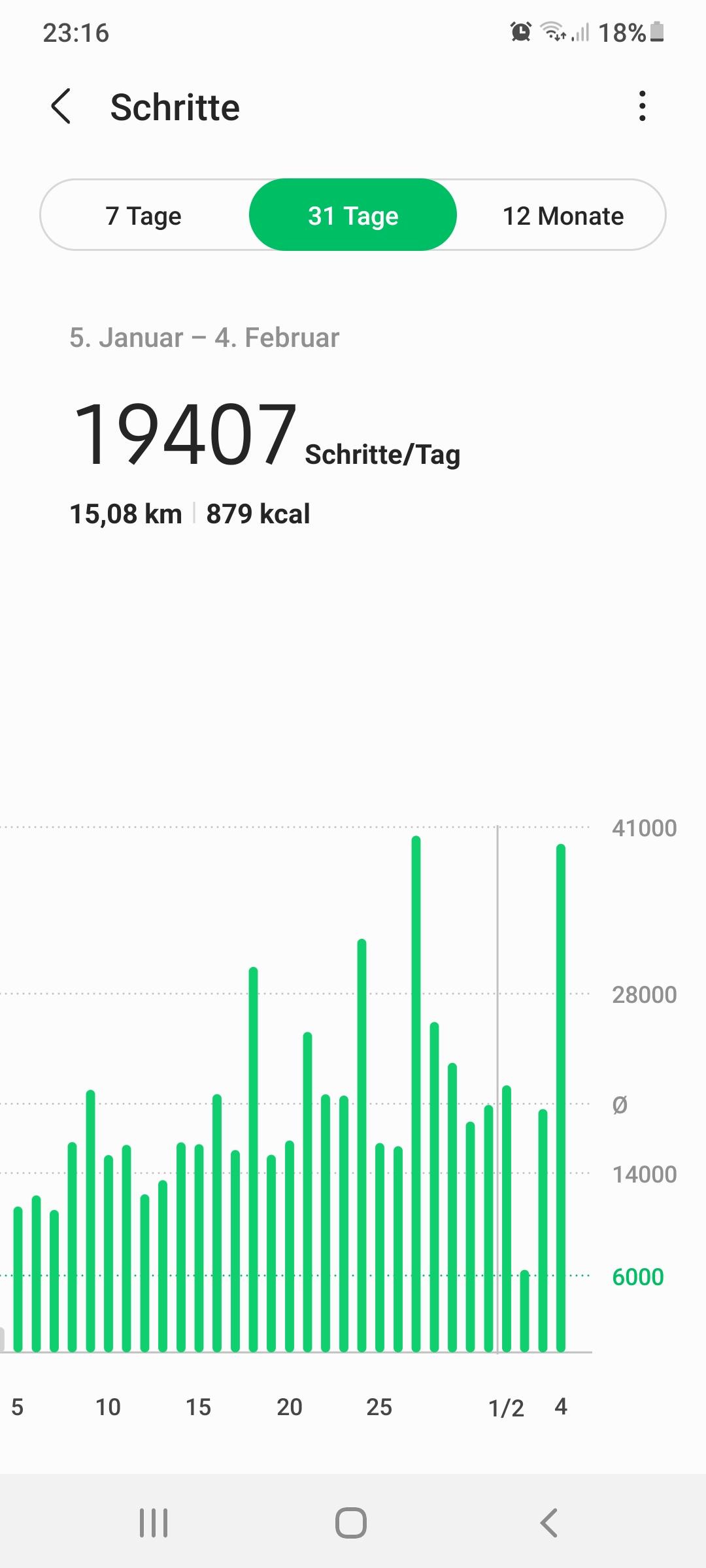Show the 12 Monate overview

[563, 216]
